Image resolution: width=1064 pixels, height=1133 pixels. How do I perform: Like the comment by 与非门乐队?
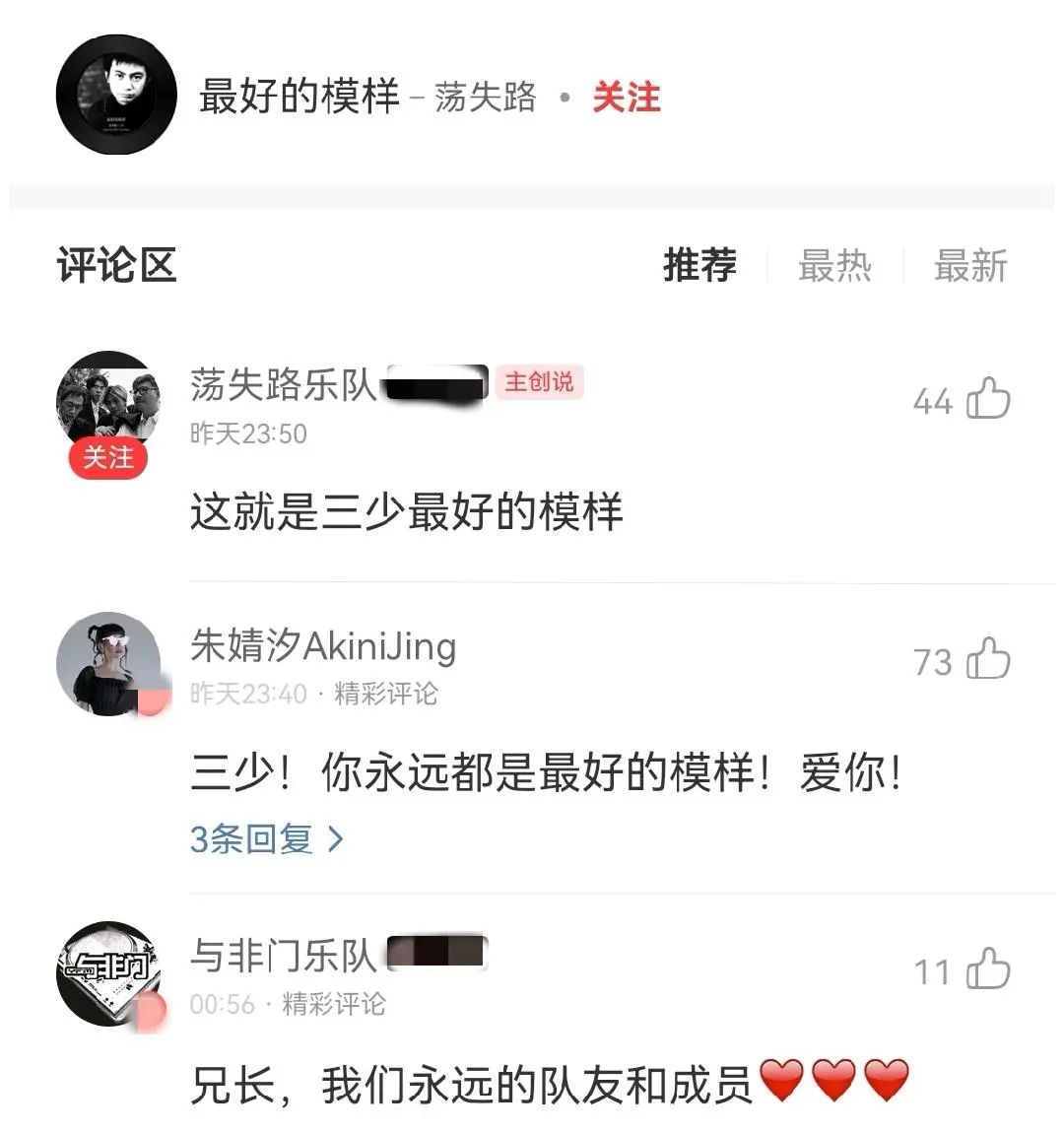(x=988, y=969)
